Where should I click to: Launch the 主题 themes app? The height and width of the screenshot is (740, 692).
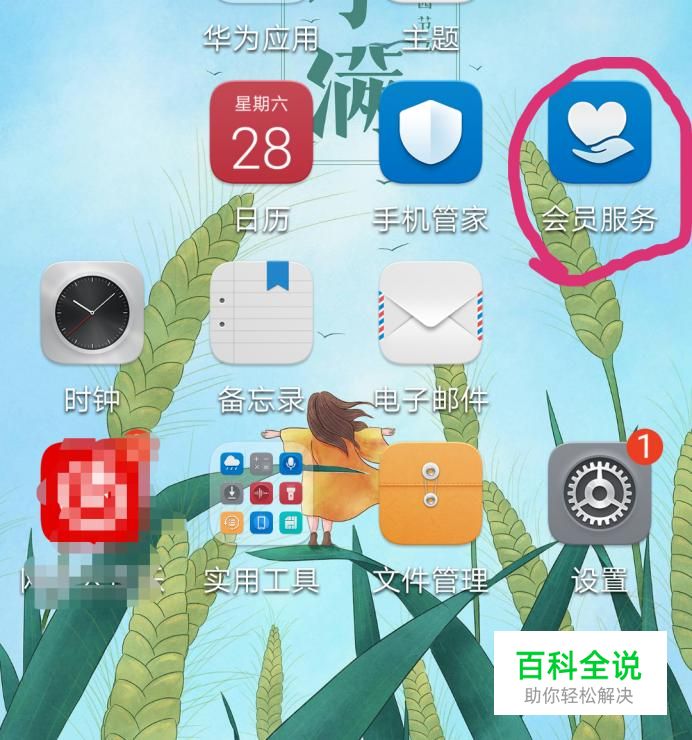tap(430, 36)
